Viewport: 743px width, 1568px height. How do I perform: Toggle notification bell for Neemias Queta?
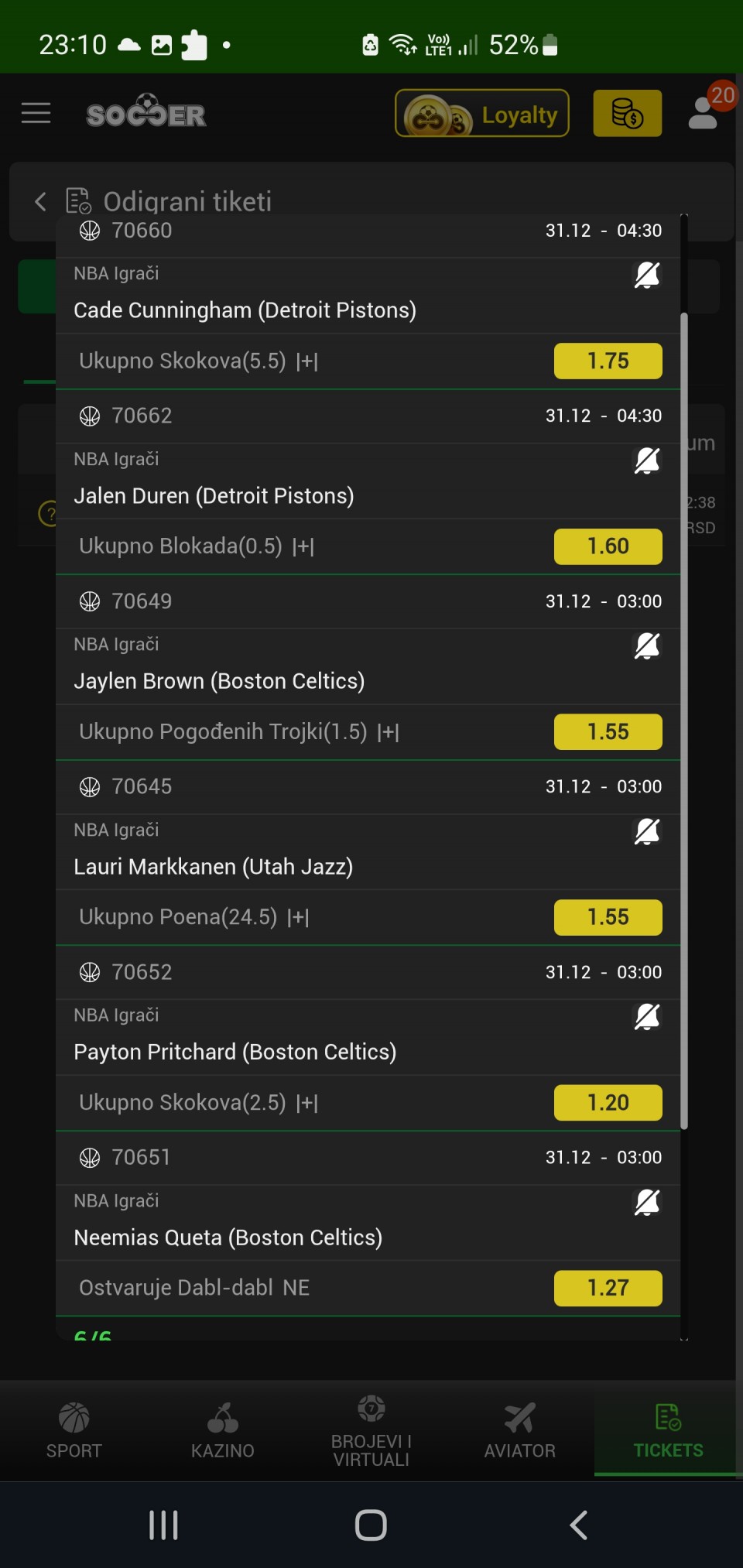[646, 1202]
